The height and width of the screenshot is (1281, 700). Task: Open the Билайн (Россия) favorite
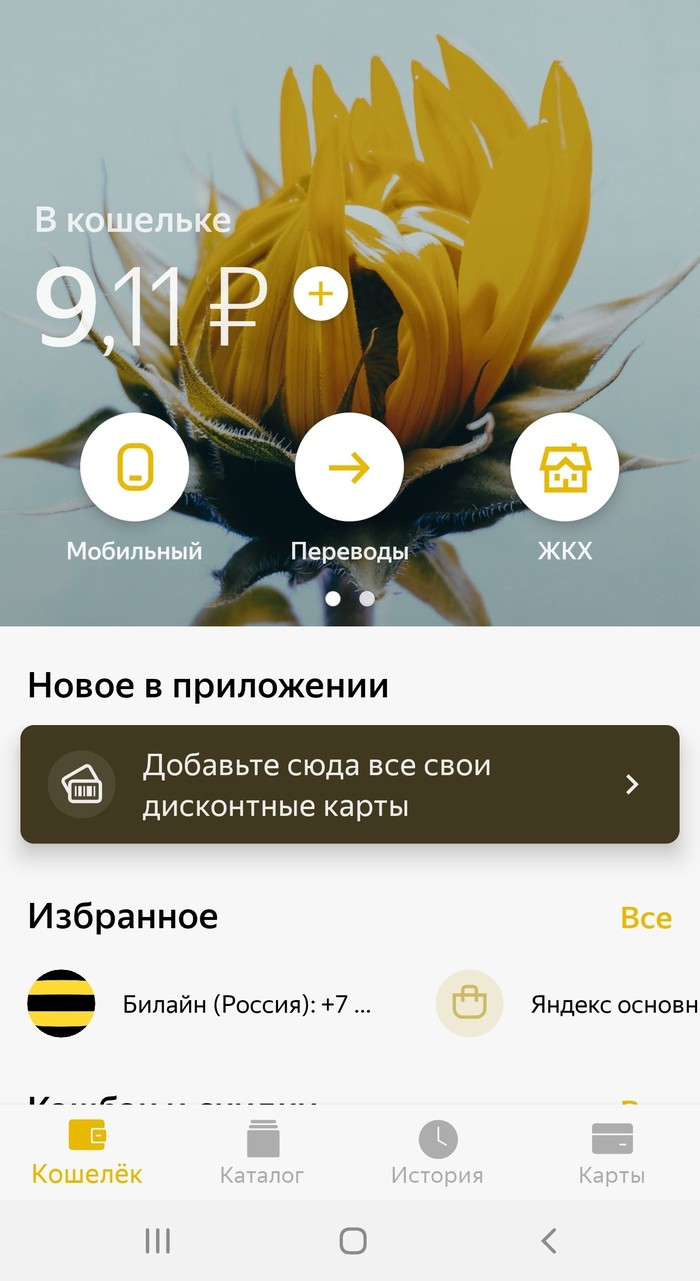click(x=200, y=1004)
